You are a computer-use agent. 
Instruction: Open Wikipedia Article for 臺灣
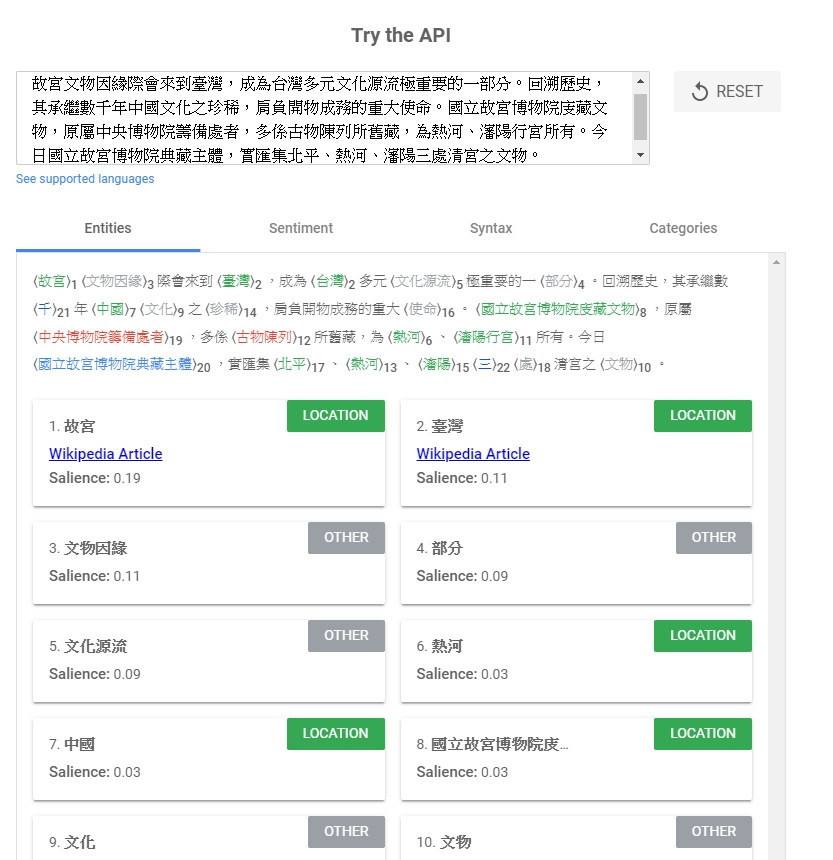click(473, 454)
